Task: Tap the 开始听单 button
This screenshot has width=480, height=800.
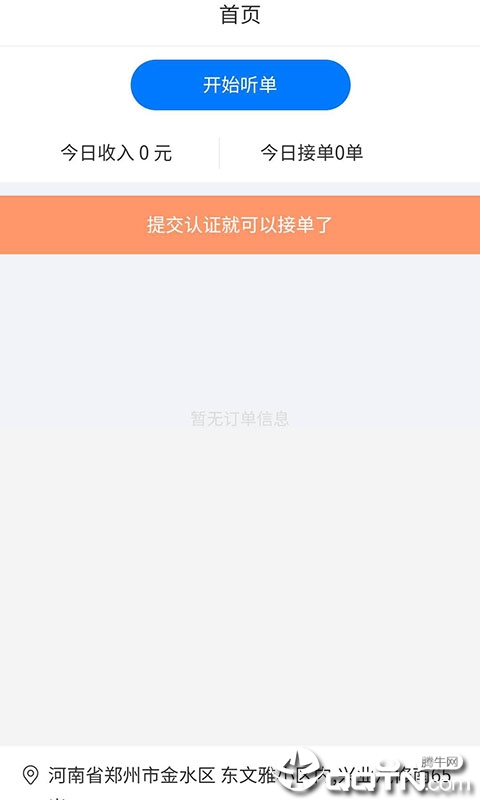Action: point(240,85)
